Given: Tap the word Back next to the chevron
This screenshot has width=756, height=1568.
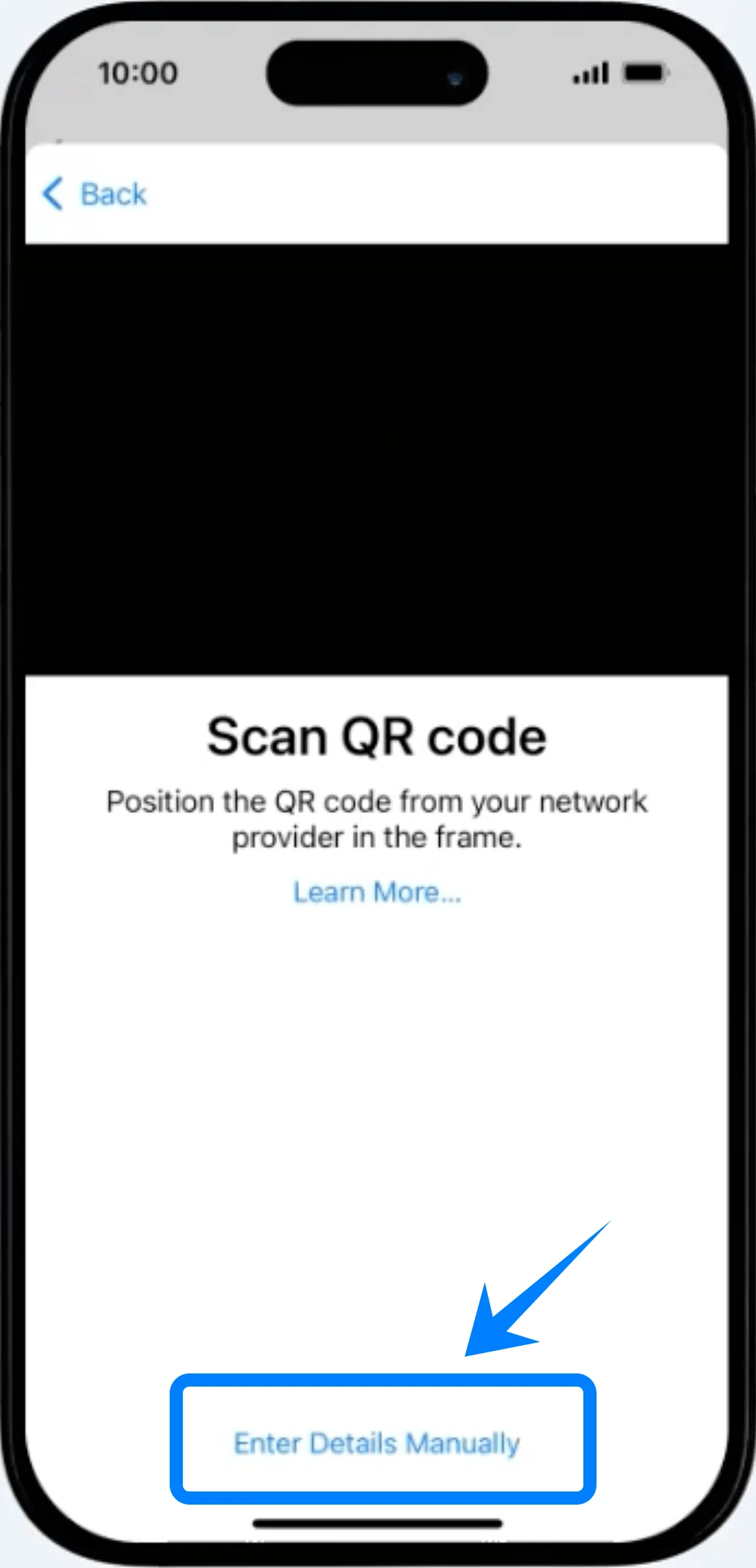Looking at the screenshot, I should 113,194.
